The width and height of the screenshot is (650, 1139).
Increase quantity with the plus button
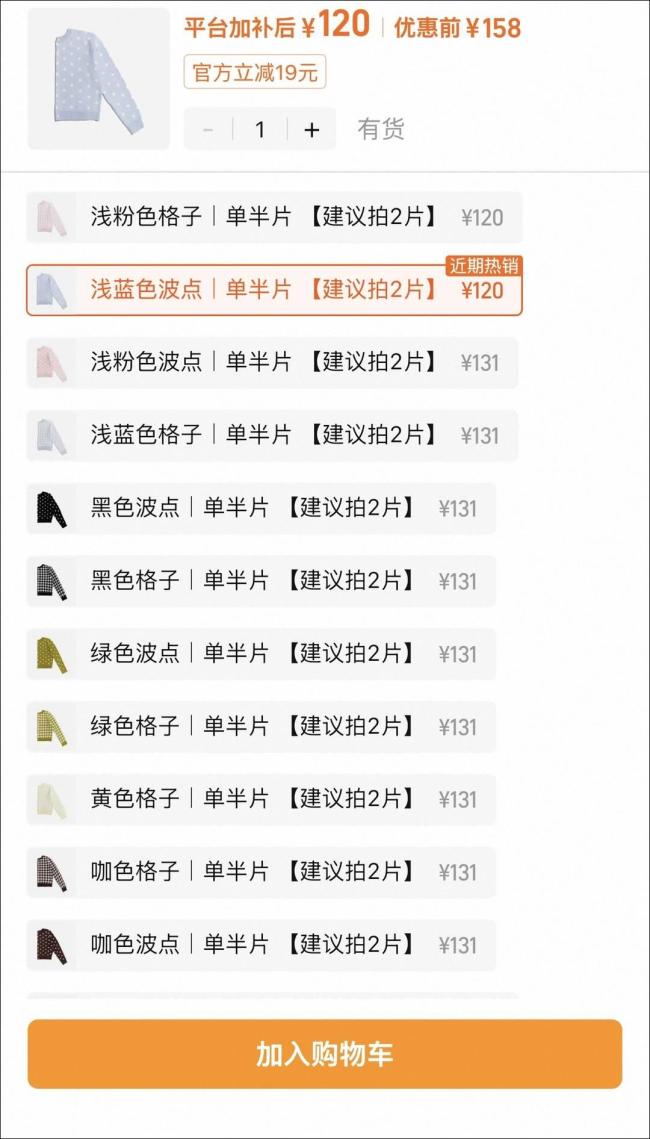click(312, 129)
